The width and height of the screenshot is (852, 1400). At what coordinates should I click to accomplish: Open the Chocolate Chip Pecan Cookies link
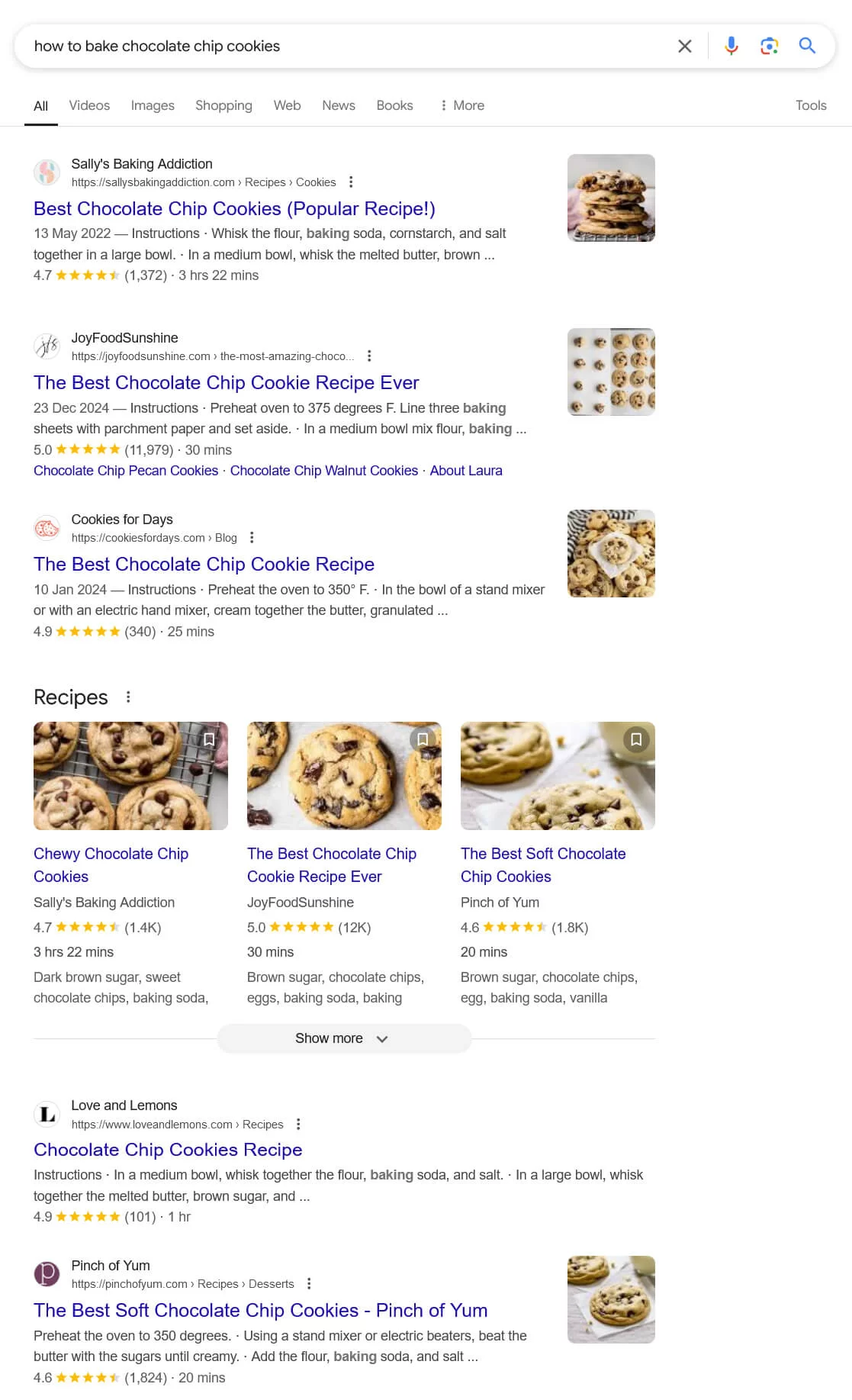(x=125, y=471)
